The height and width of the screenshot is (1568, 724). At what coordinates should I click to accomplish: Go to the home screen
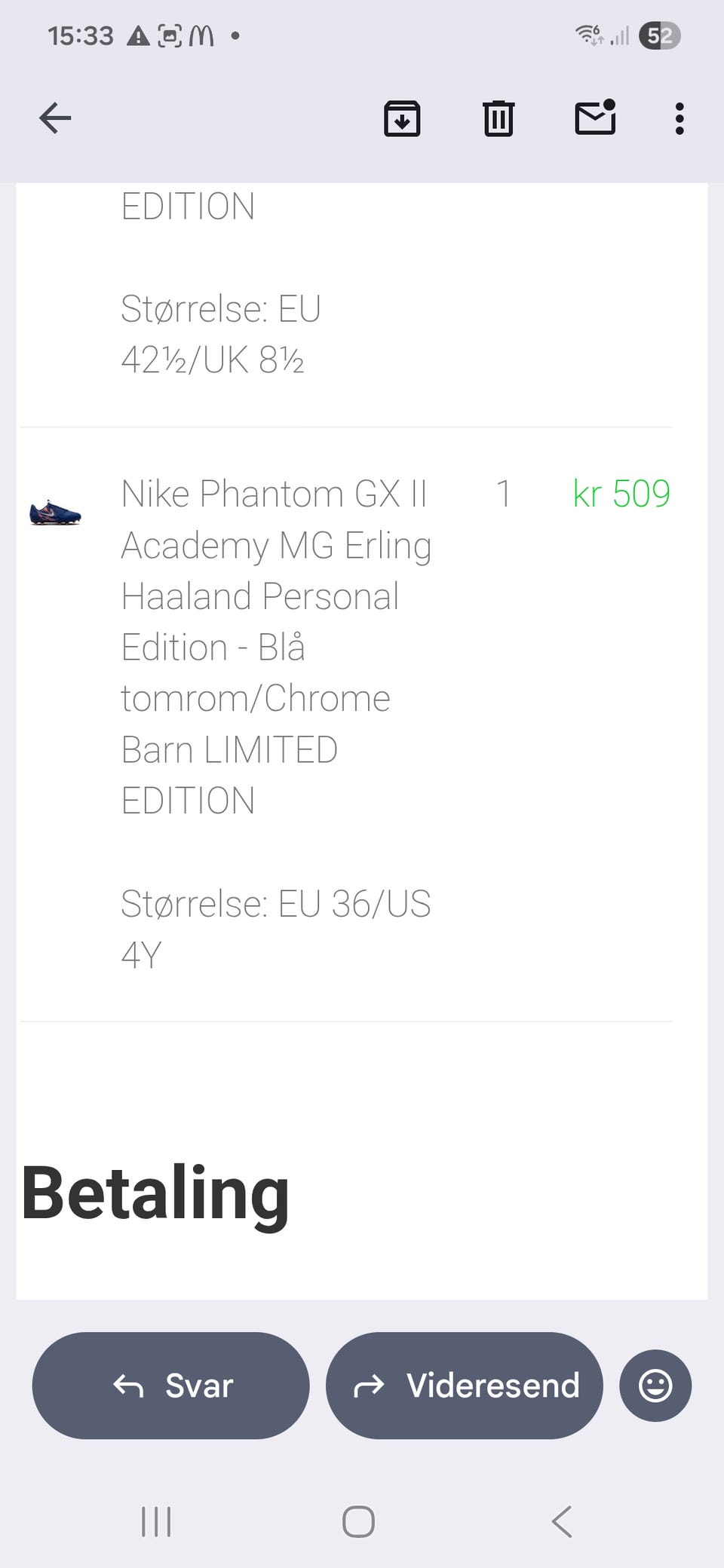pos(358,1521)
